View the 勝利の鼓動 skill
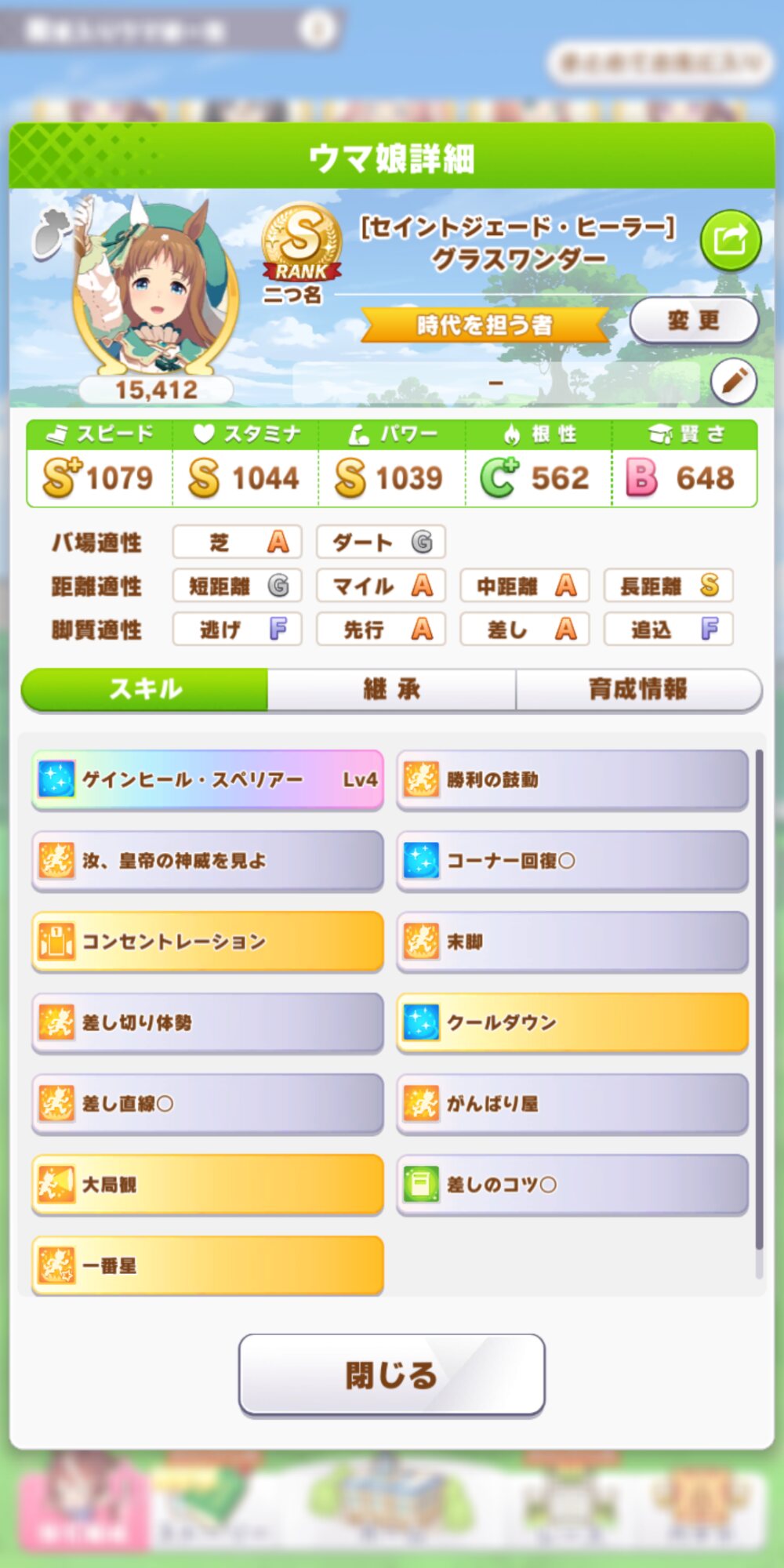The image size is (784, 1568). click(x=572, y=780)
